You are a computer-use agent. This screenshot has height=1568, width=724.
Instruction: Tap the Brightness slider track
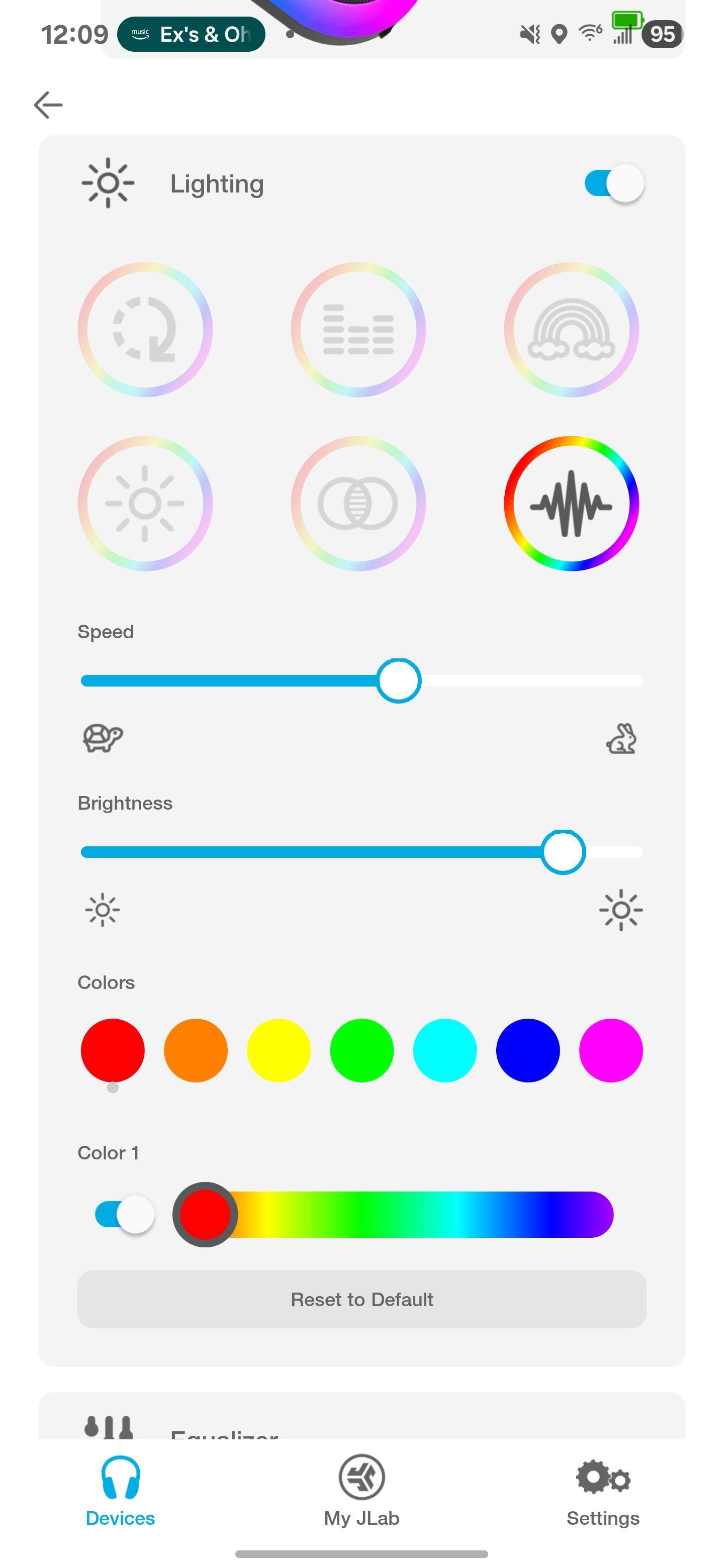[305, 852]
